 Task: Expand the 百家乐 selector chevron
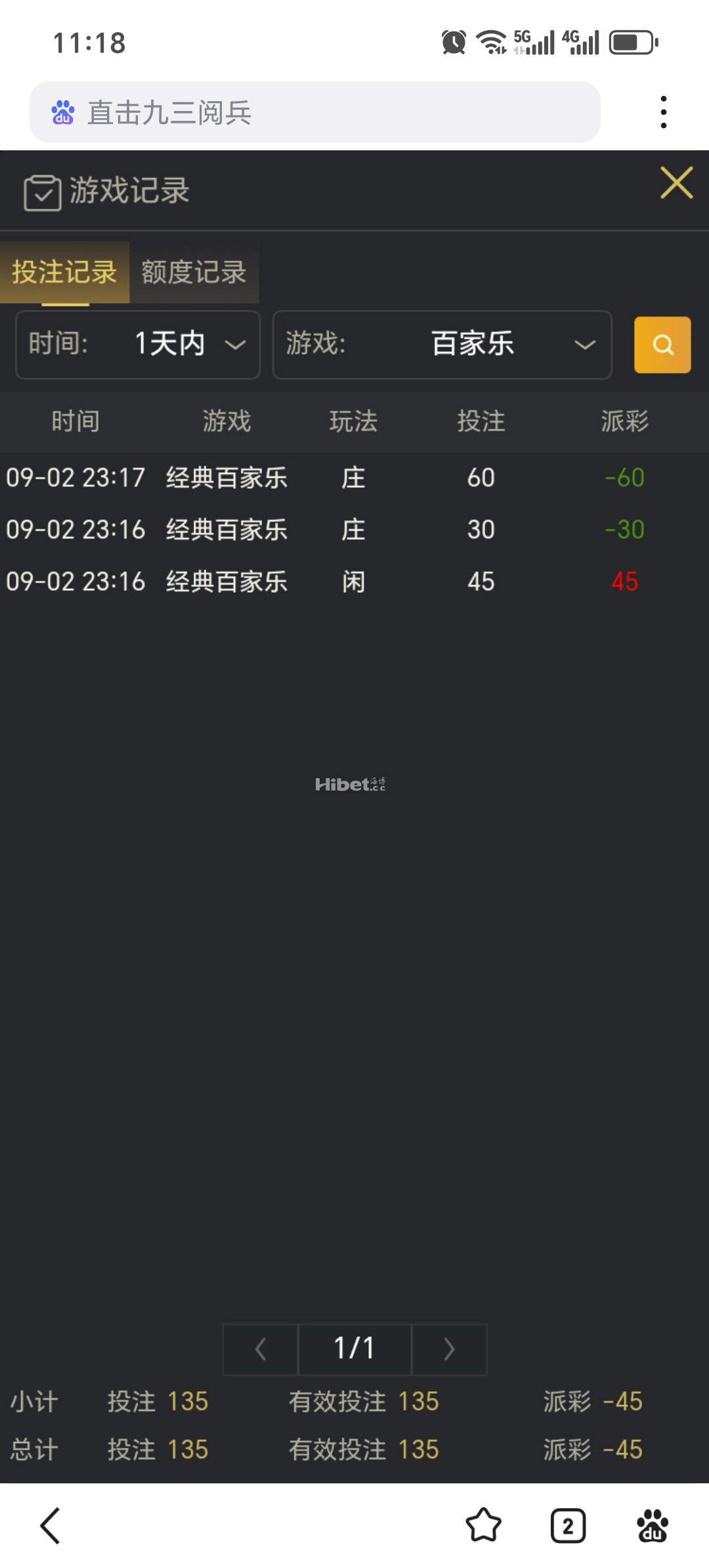pyautogui.click(x=584, y=345)
